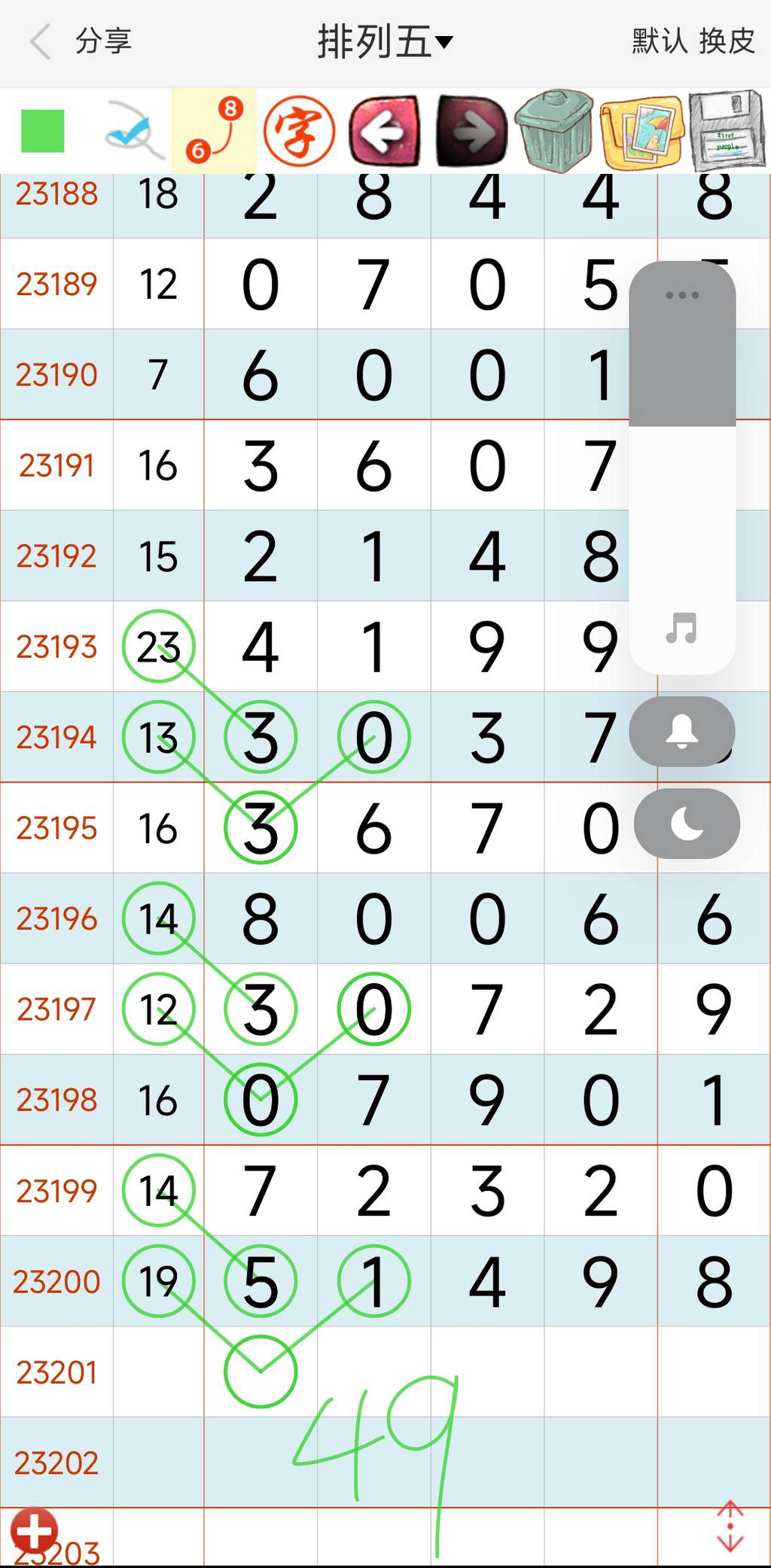Go back using the top-left arrow
This screenshot has width=771, height=1568.
coord(41,41)
